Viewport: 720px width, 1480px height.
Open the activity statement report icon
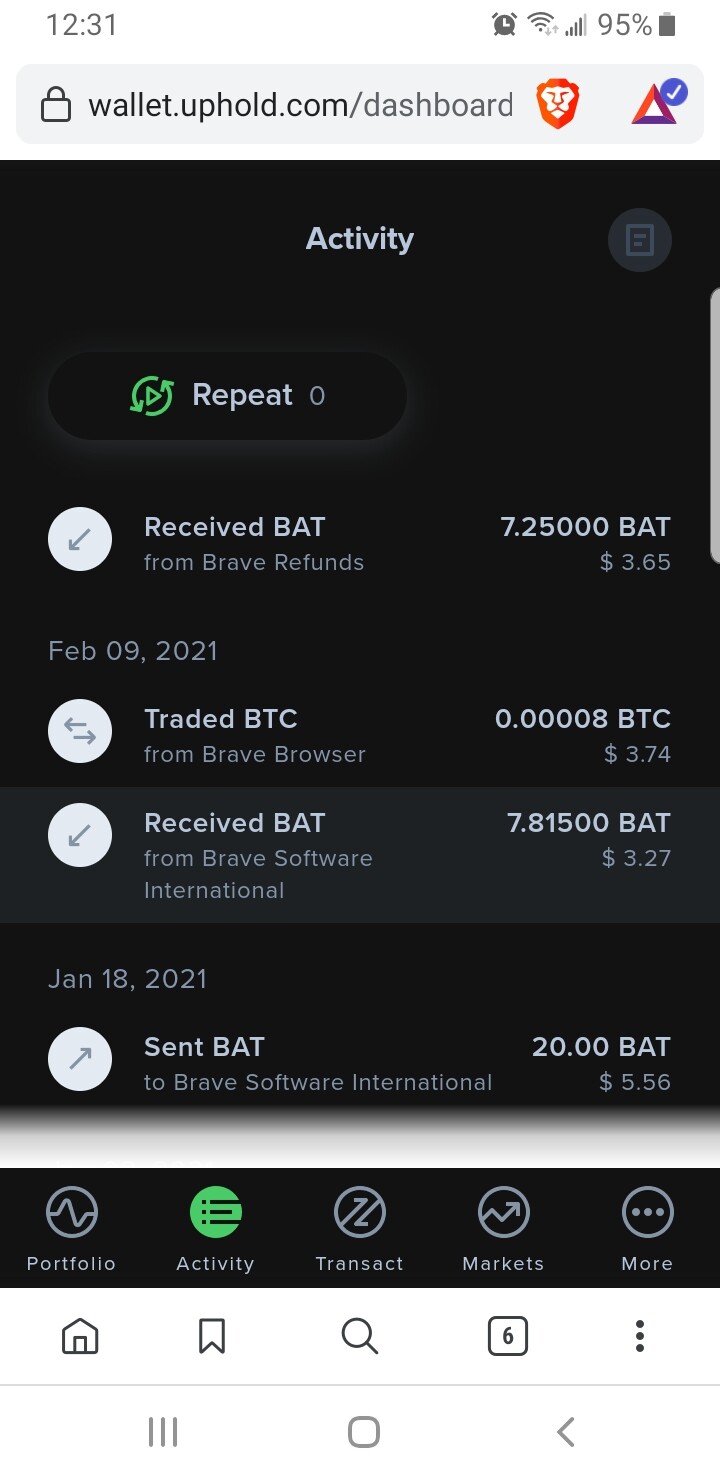640,240
